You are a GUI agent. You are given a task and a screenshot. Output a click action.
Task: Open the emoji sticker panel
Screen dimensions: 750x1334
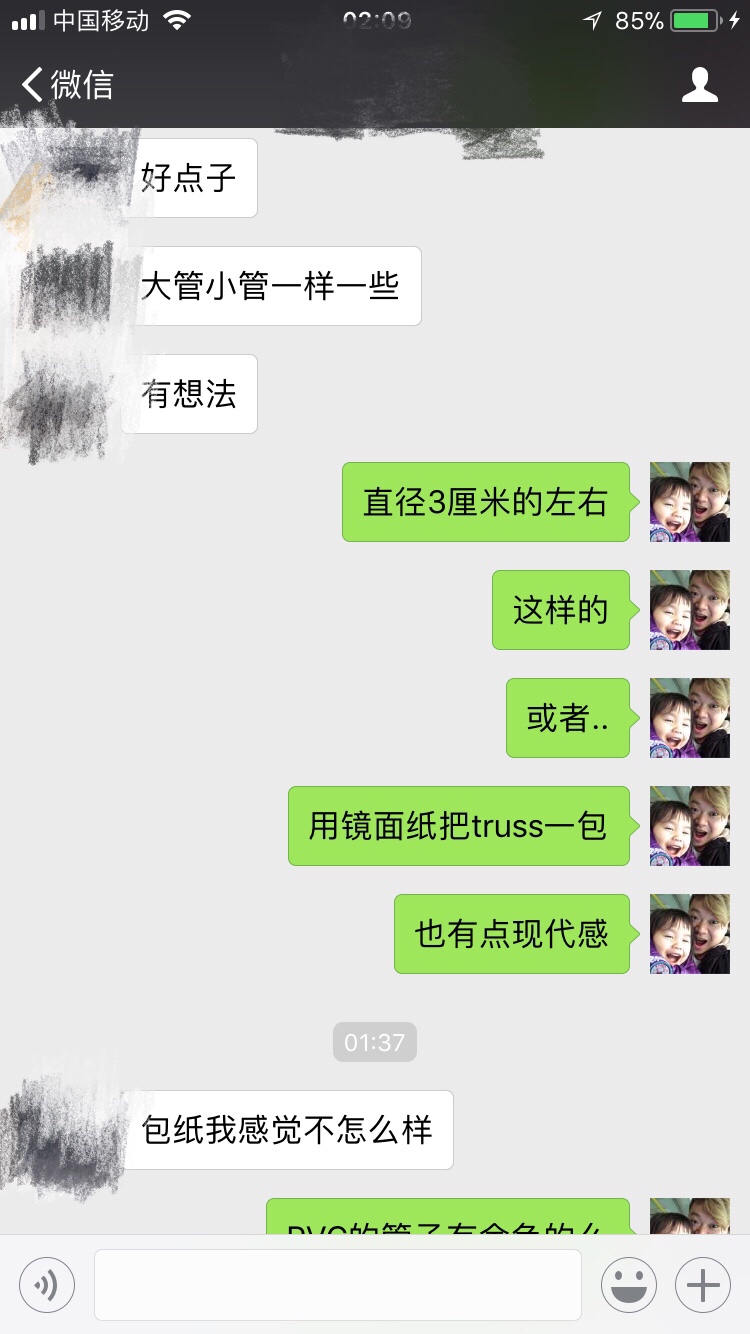(x=628, y=1284)
